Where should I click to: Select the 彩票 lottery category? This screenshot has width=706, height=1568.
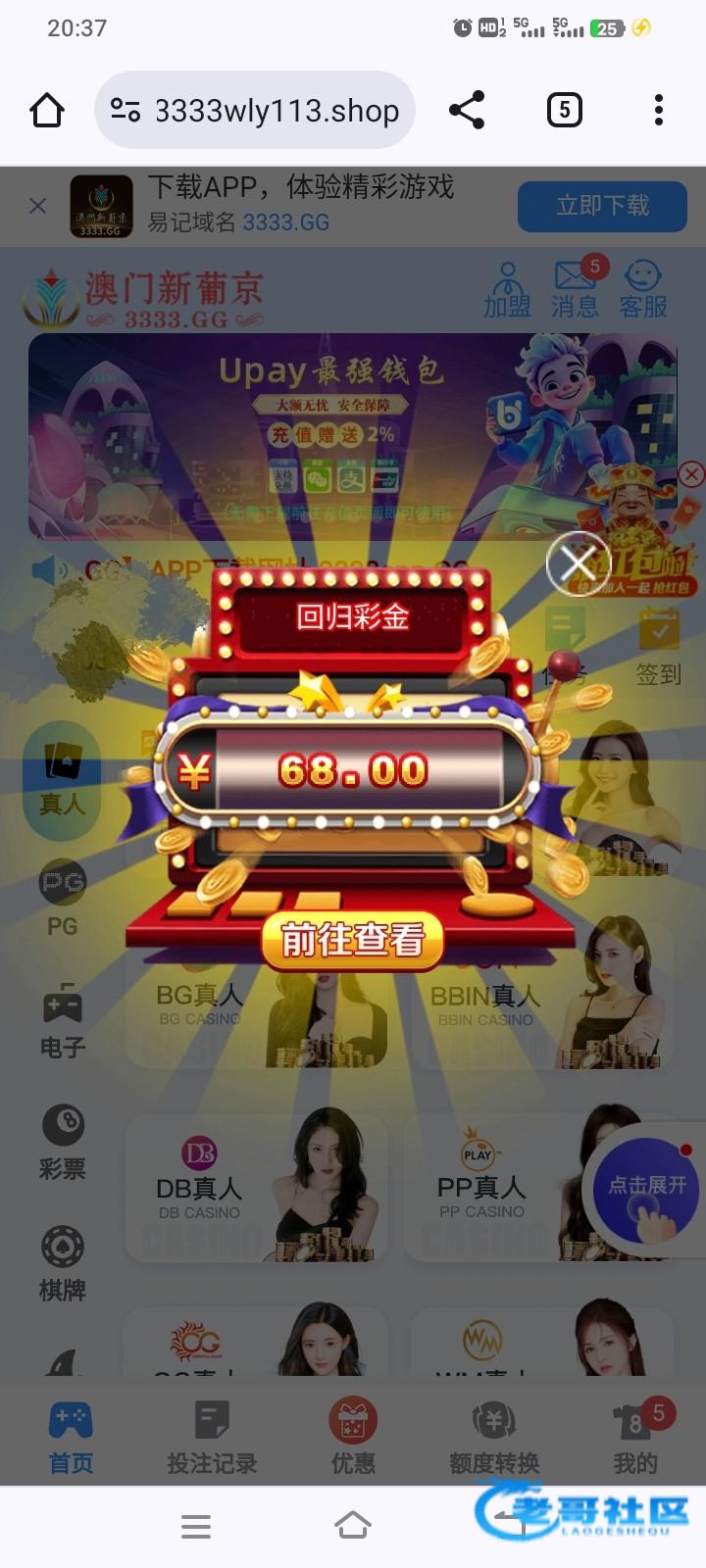pyautogui.click(x=62, y=1142)
